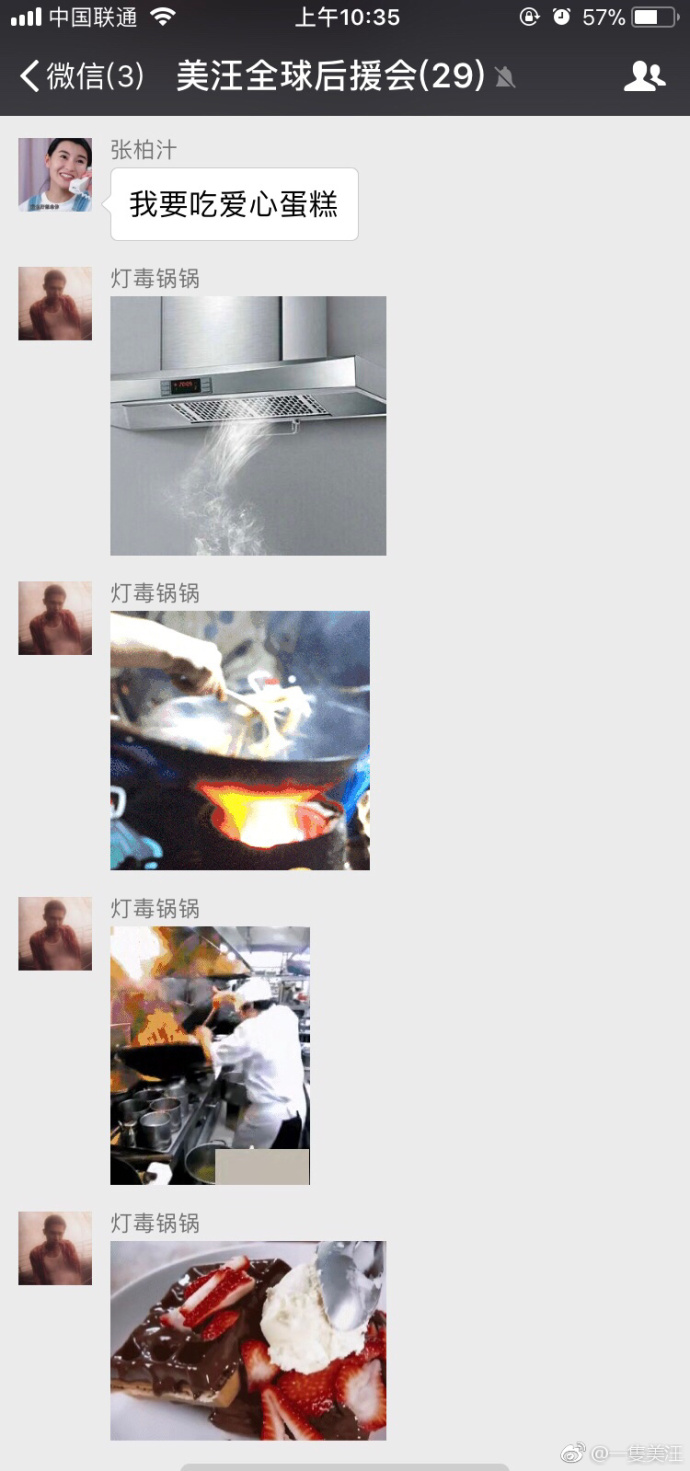Viewport: 690px width, 1471px height.
Task: Open the range hood image
Action: pos(248,425)
